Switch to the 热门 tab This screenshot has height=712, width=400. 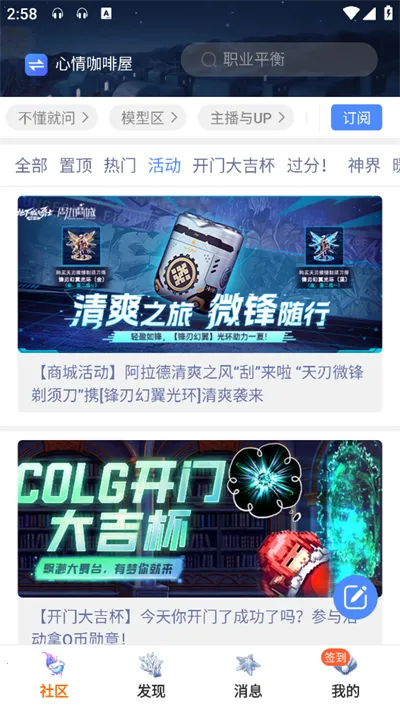(120, 166)
